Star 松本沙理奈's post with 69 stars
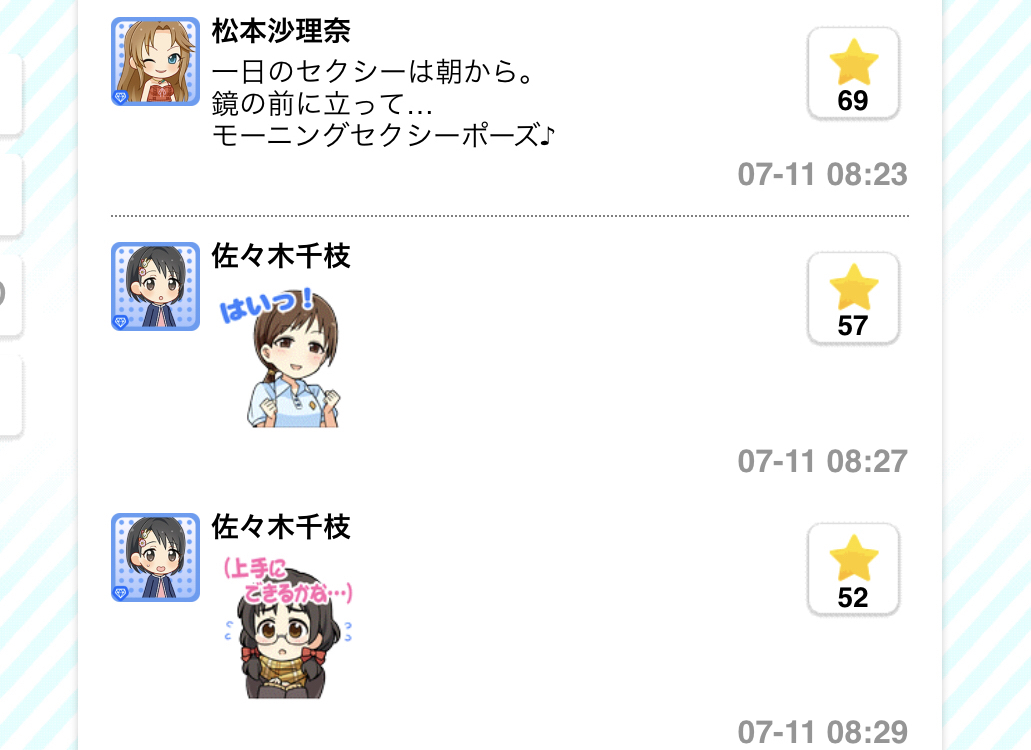This screenshot has height=750, width=1031. [x=853, y=73]
